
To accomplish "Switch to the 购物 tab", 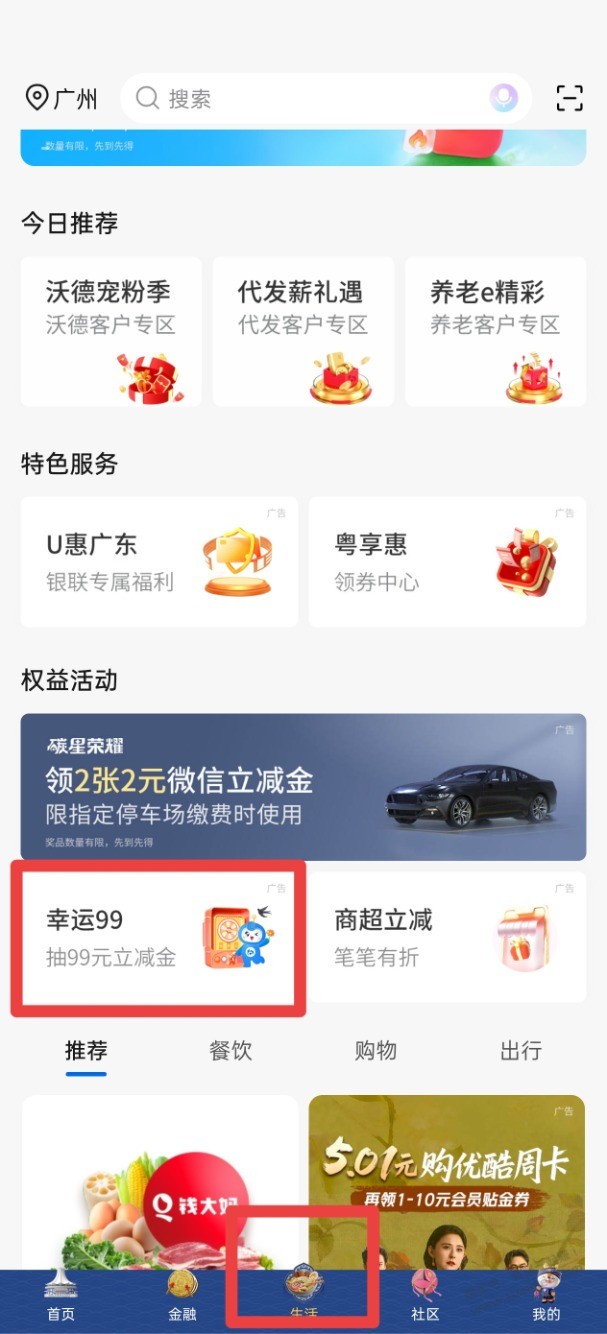I will [x=376, y=1051].
